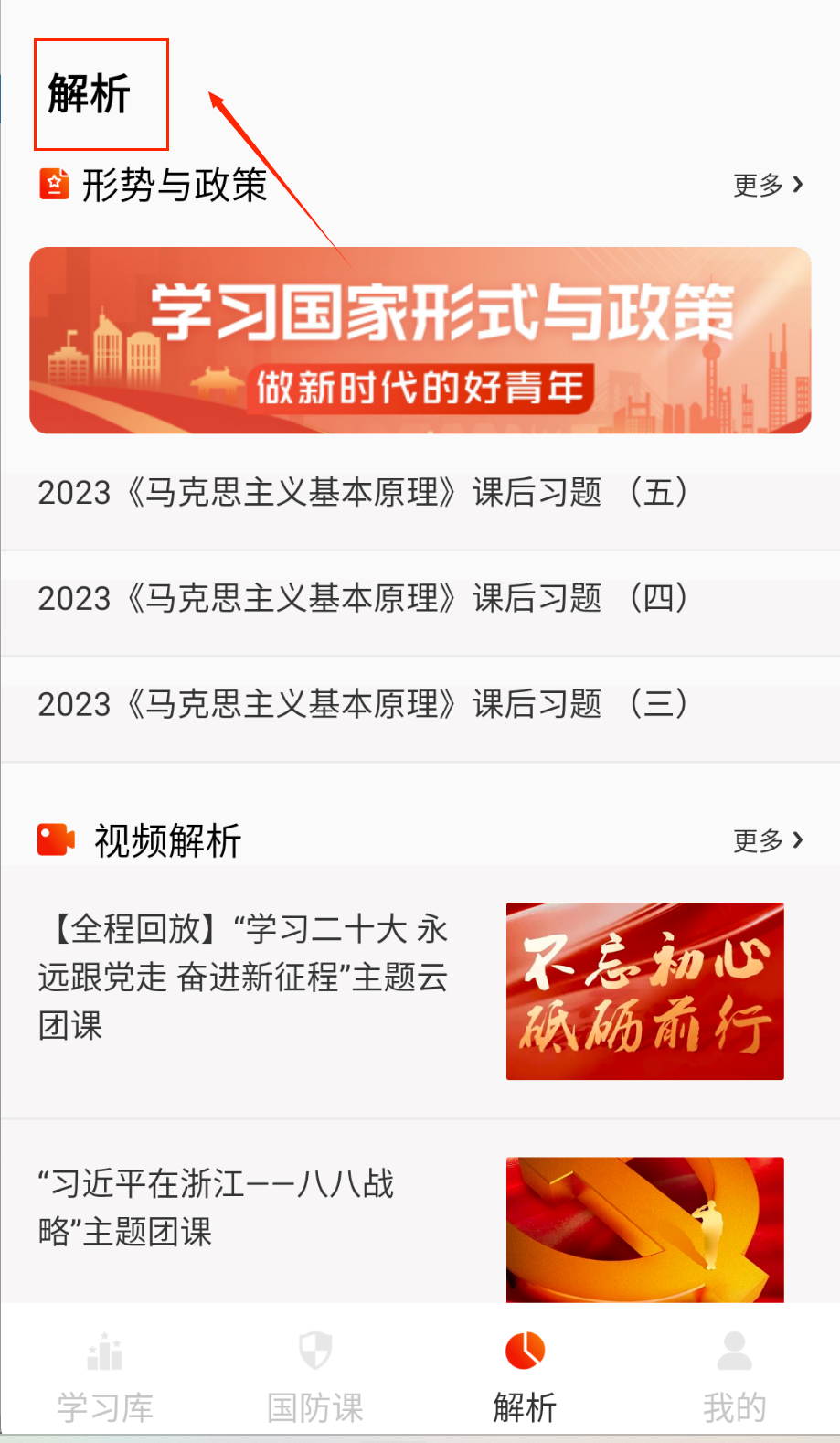Open 【全程回放】学习二十大 主题云团课 video

tap(243, 978)
